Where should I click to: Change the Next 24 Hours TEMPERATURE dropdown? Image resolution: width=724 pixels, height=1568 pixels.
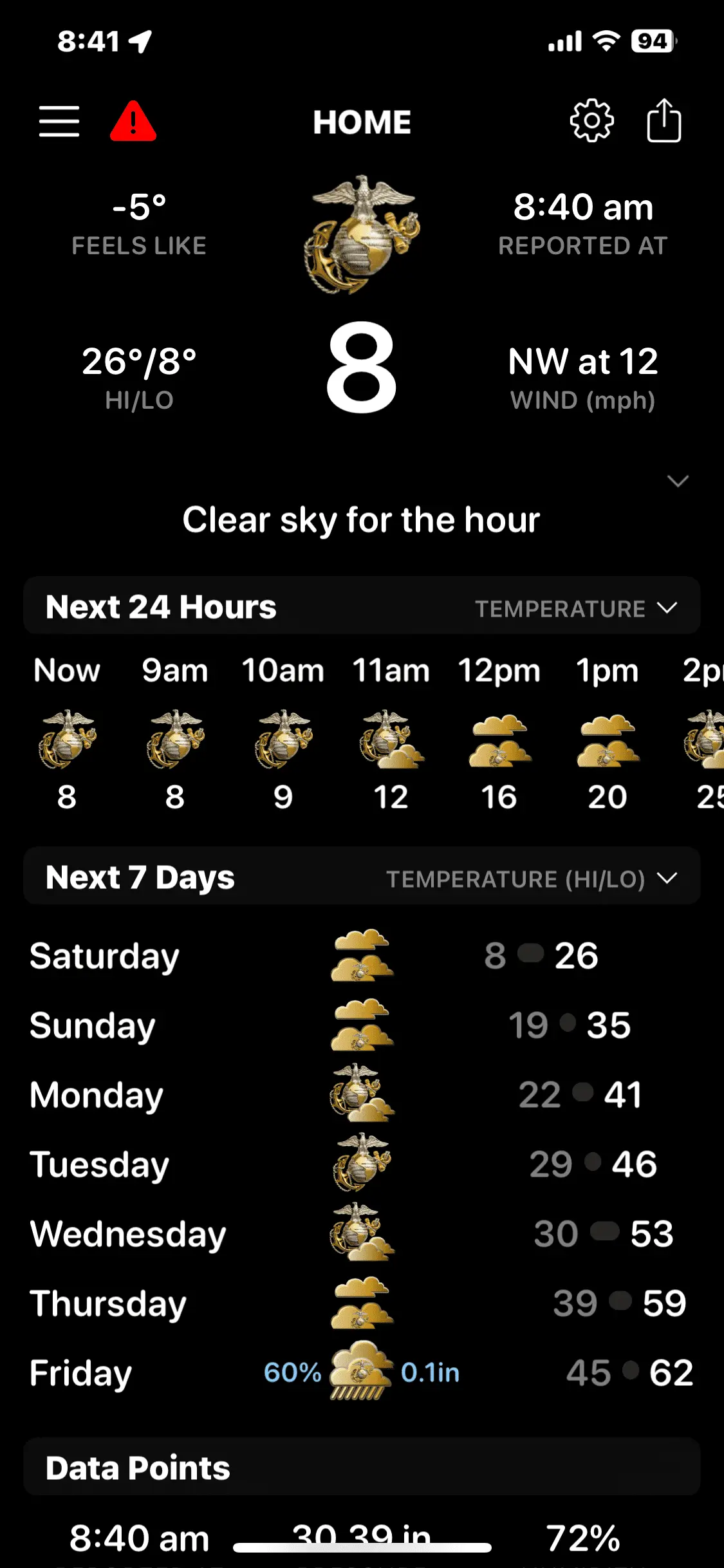(x=575, y=608)
